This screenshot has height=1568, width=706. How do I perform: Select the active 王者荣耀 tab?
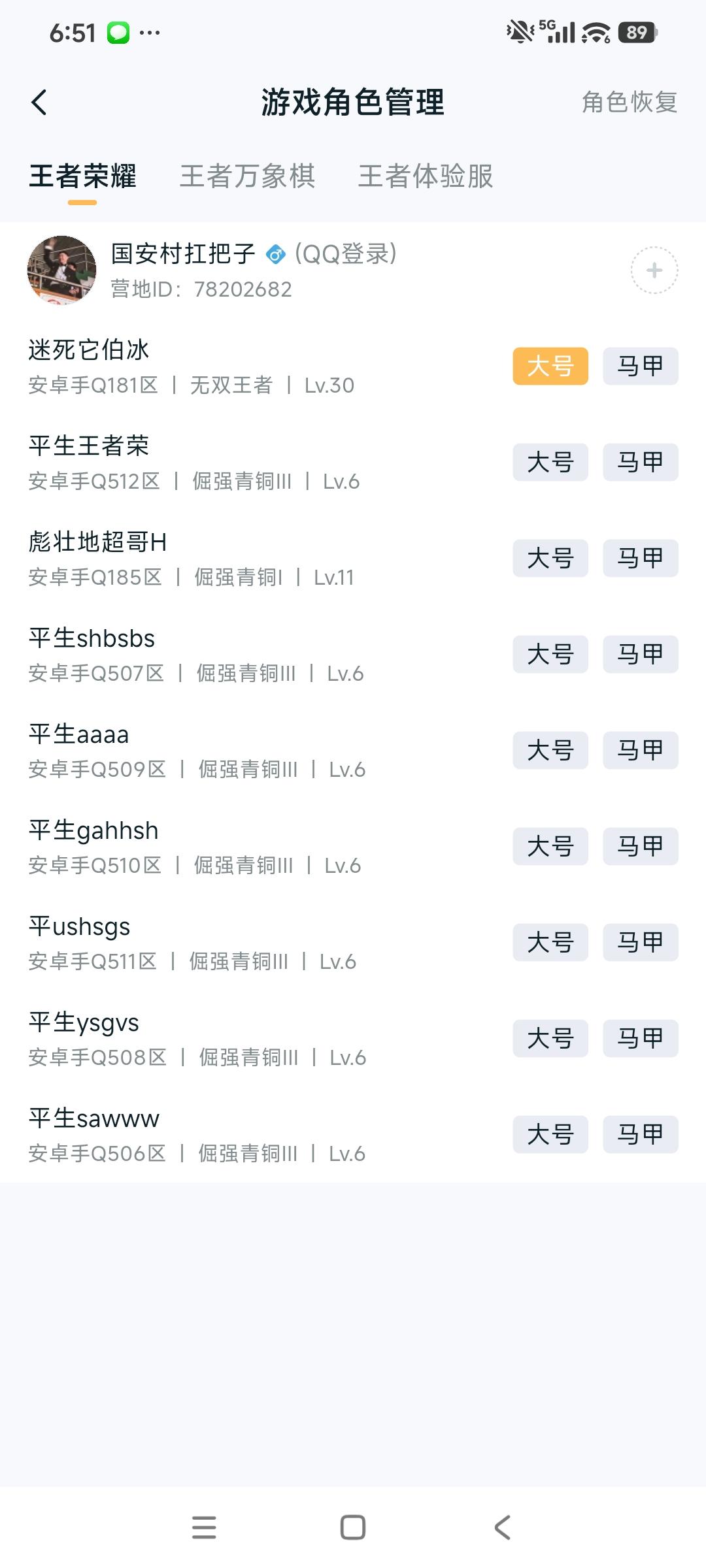tap(84, 177)
